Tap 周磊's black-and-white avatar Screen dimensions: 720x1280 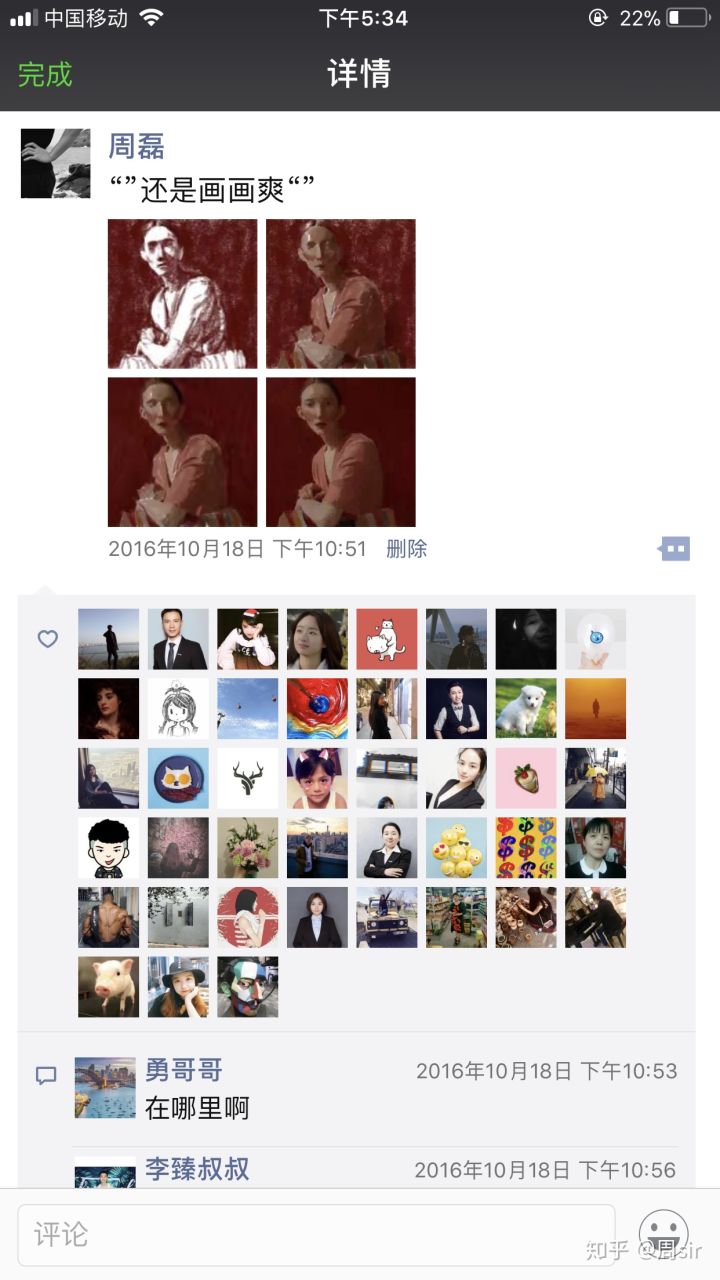[56, 163]
